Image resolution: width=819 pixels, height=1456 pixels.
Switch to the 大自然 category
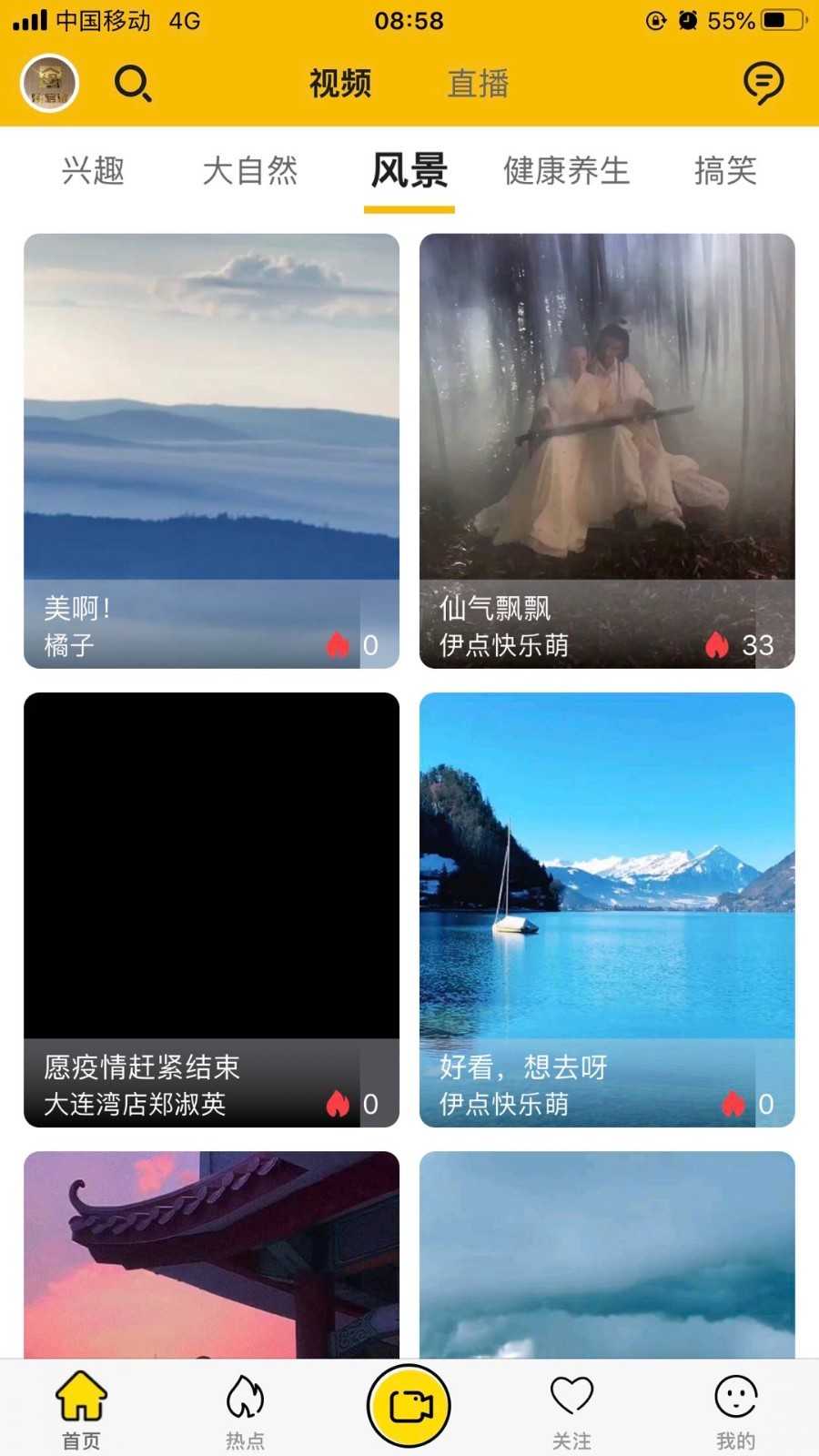click(250, 171)
